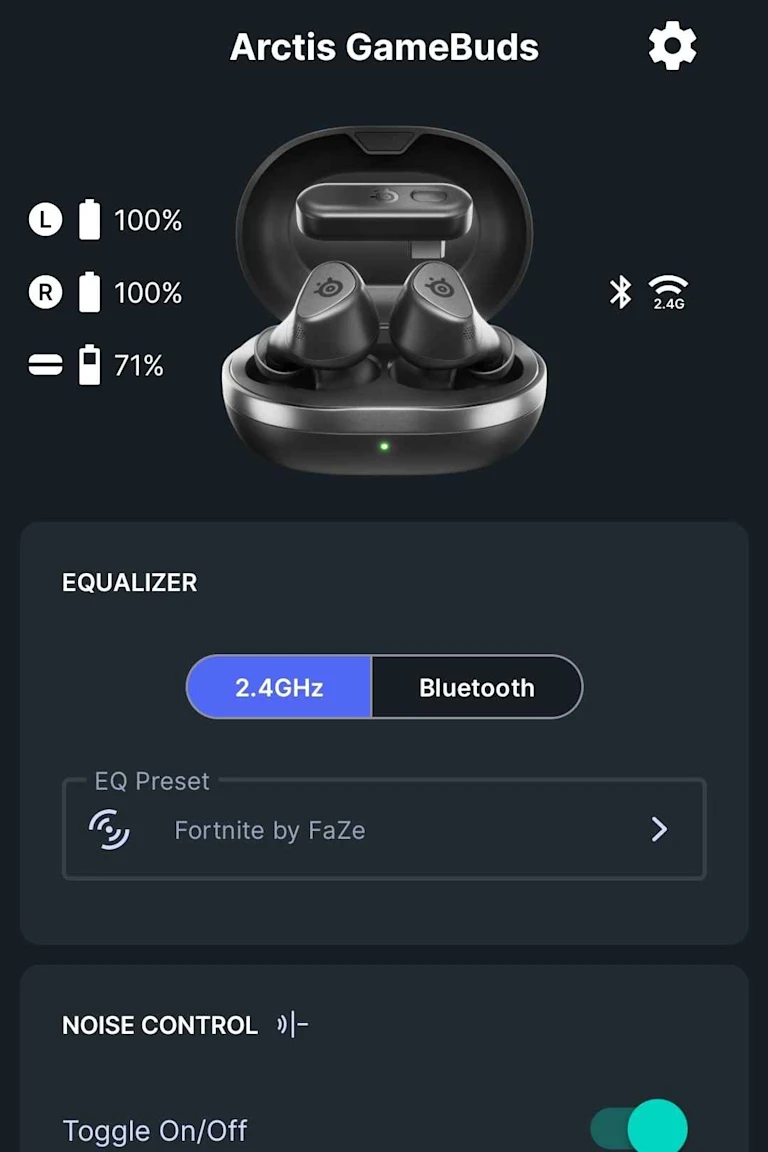Select the charging case battery icon

tap(91, 365)
